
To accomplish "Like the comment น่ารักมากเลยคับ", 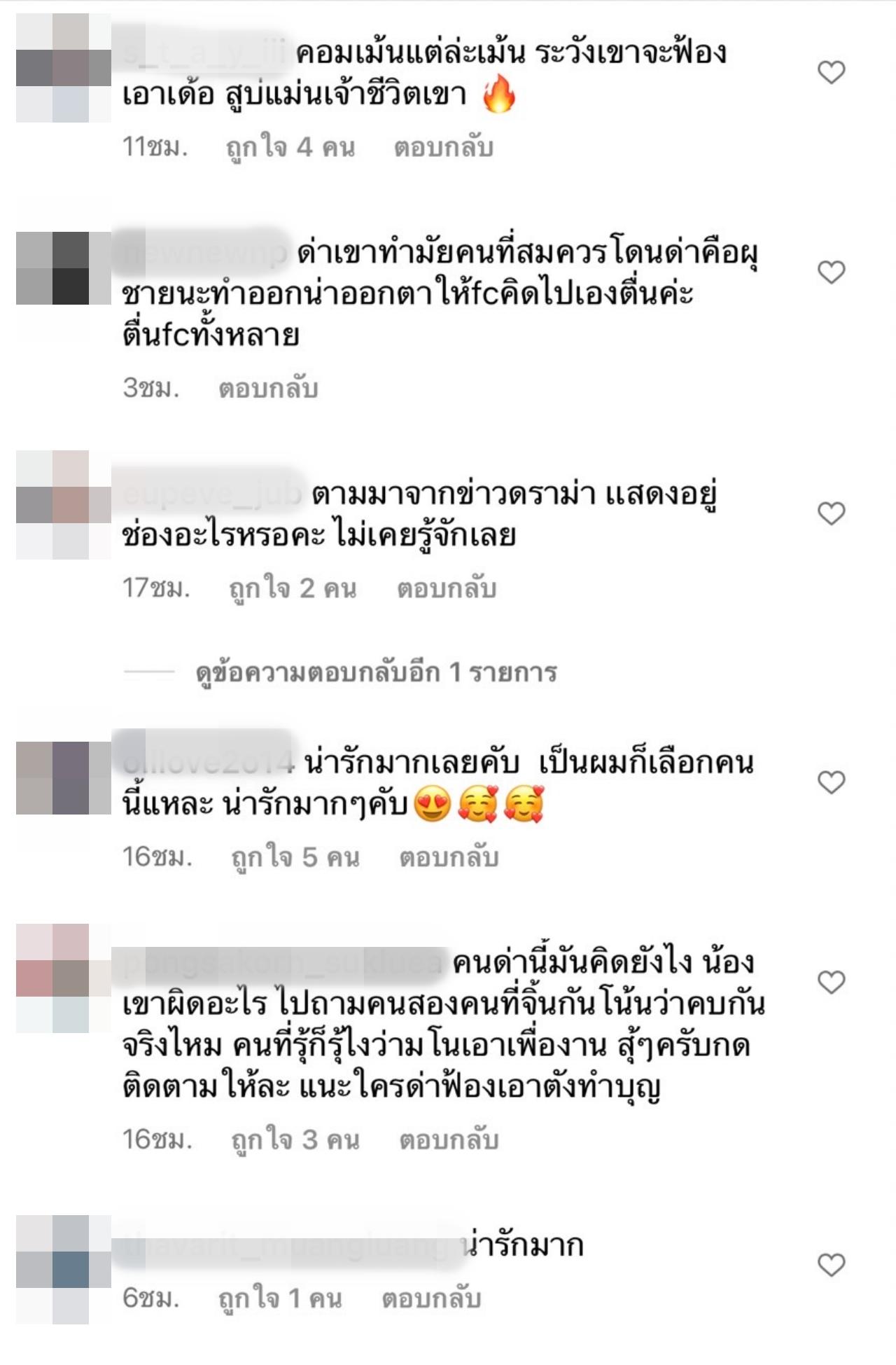I will point(831,782).
